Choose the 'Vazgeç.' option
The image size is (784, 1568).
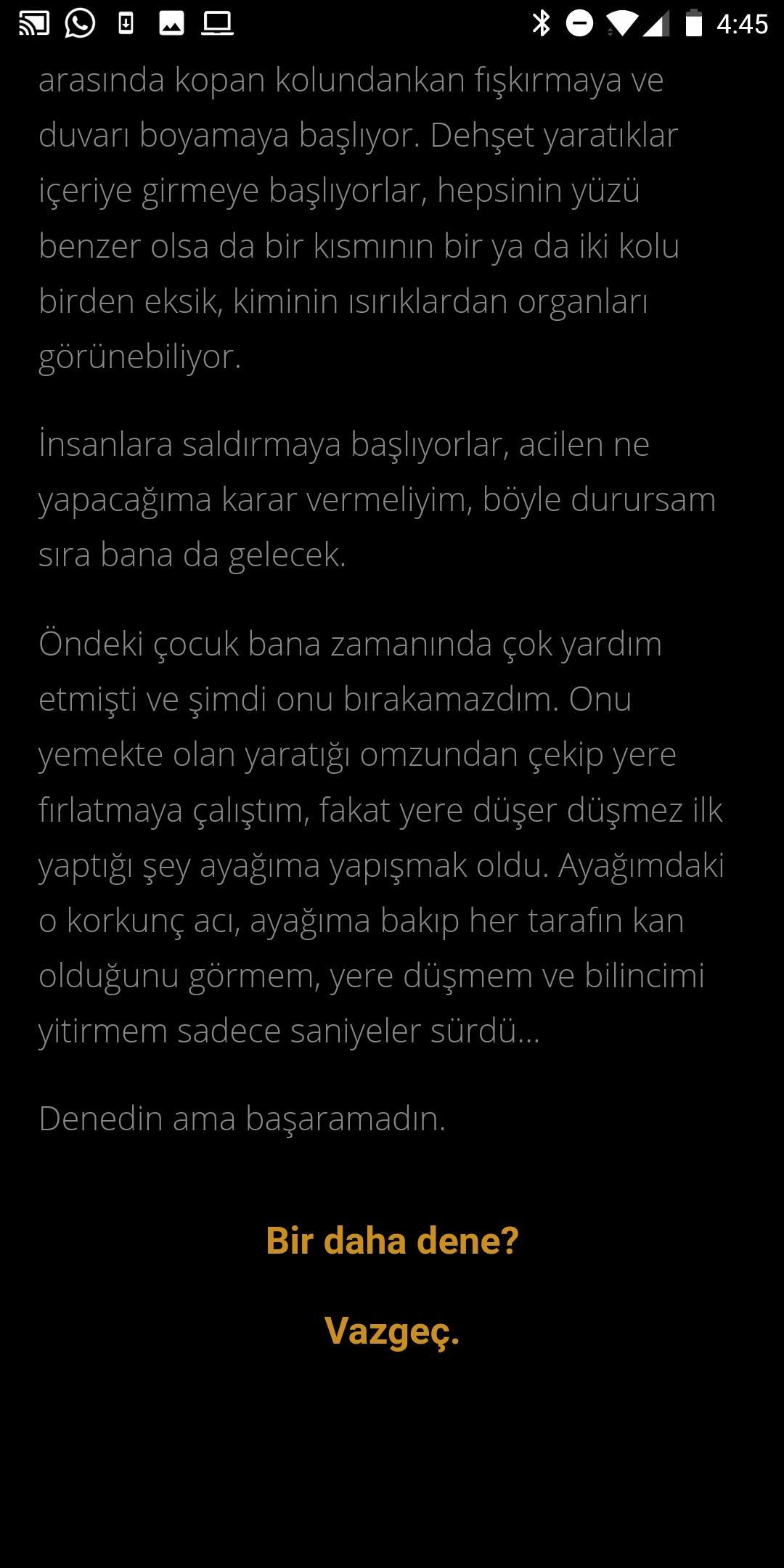click(392, 1331)
